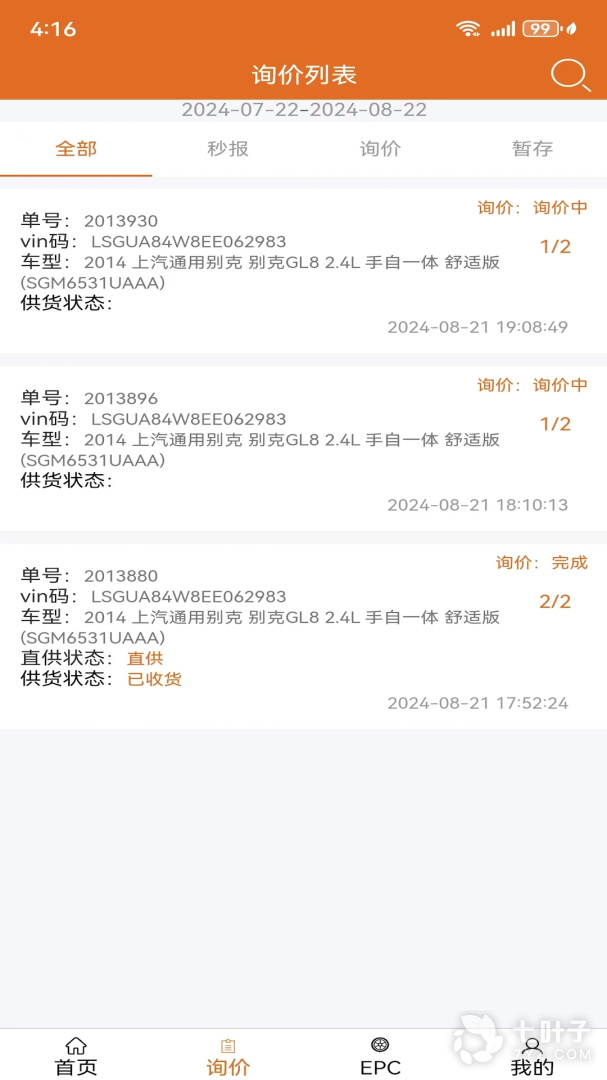Select the 全部 tab

(x=76, y=149)
